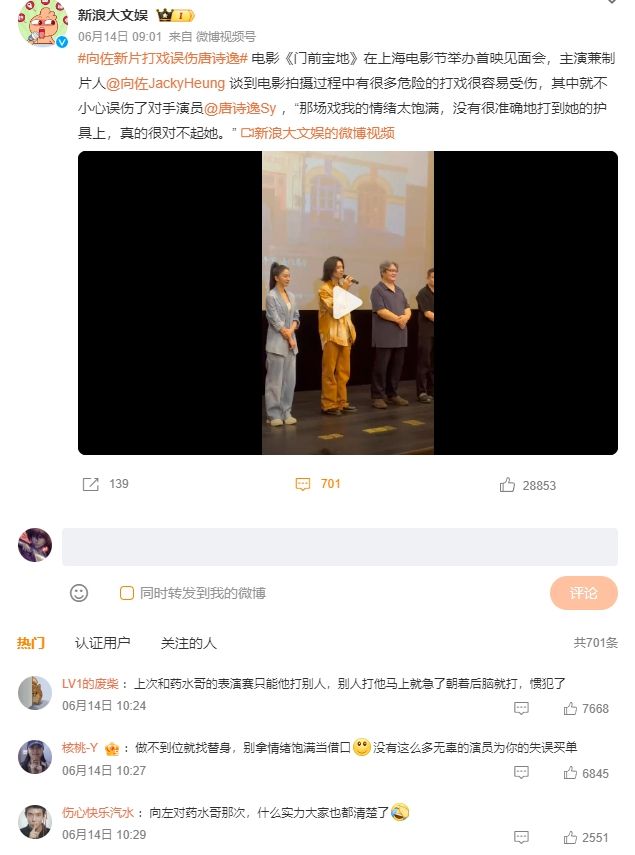Play the premiere video
Viewport: 635px width, 855px height.
[x=347, y=303]
